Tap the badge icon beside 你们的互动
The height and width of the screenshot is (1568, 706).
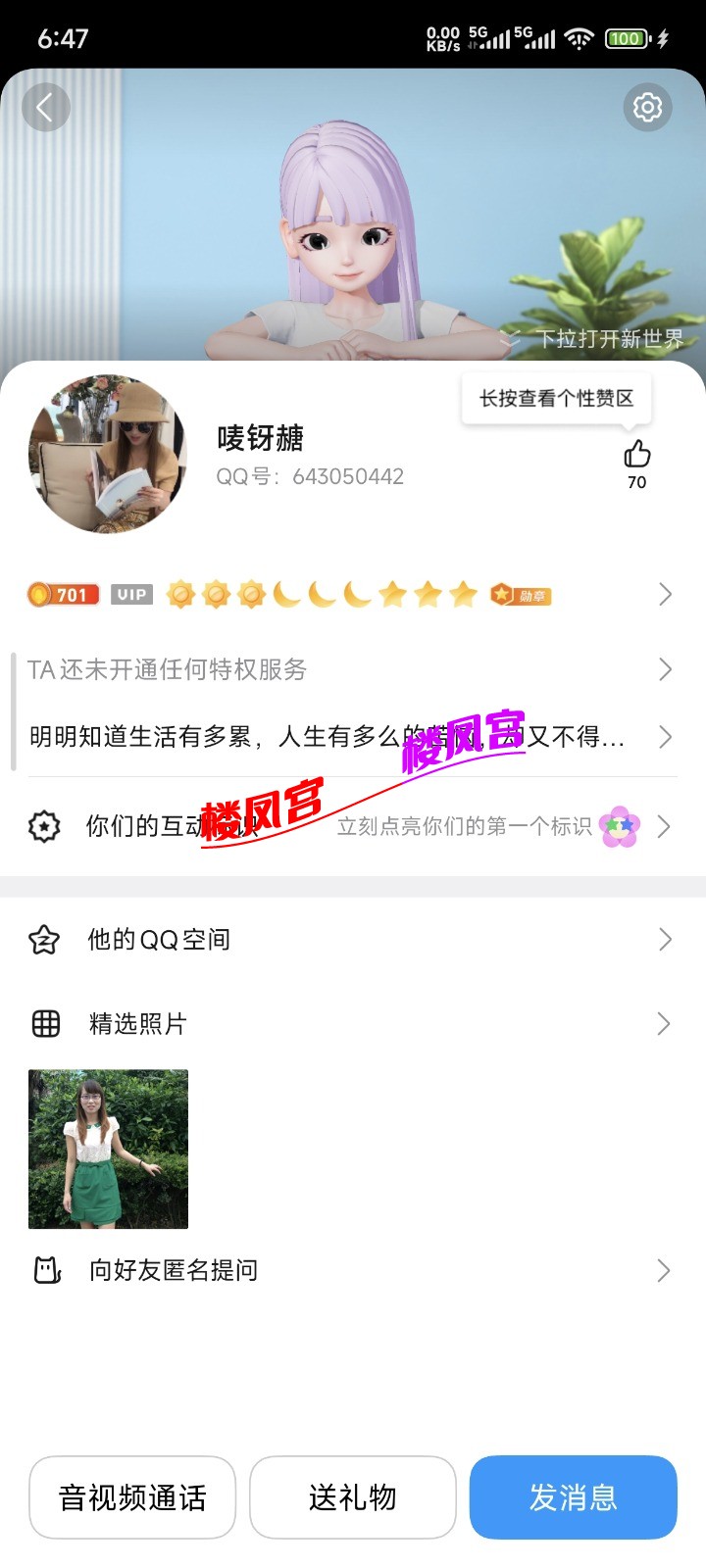tap(44, 826)
